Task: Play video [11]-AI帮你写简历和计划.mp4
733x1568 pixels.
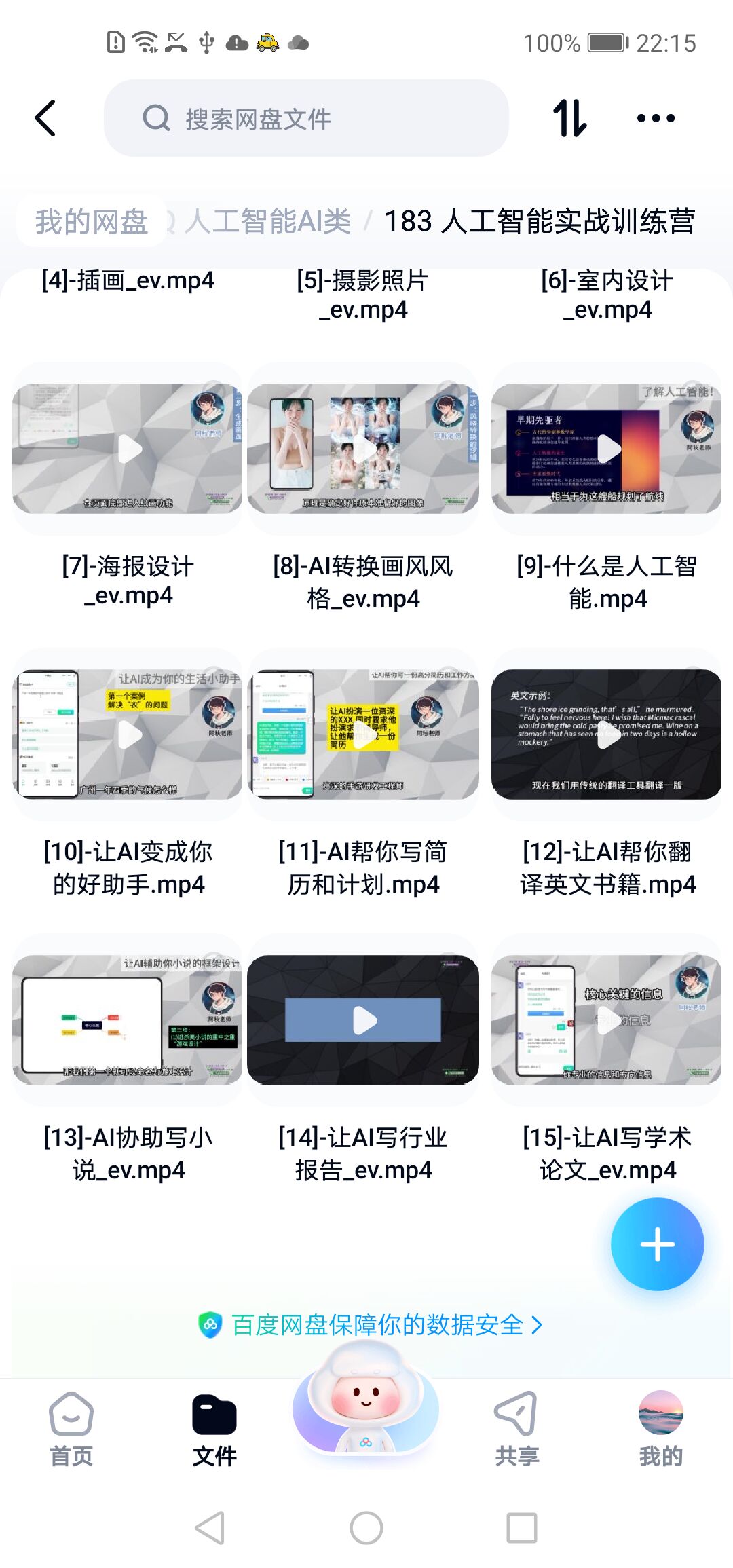Action: coord(363,734)
